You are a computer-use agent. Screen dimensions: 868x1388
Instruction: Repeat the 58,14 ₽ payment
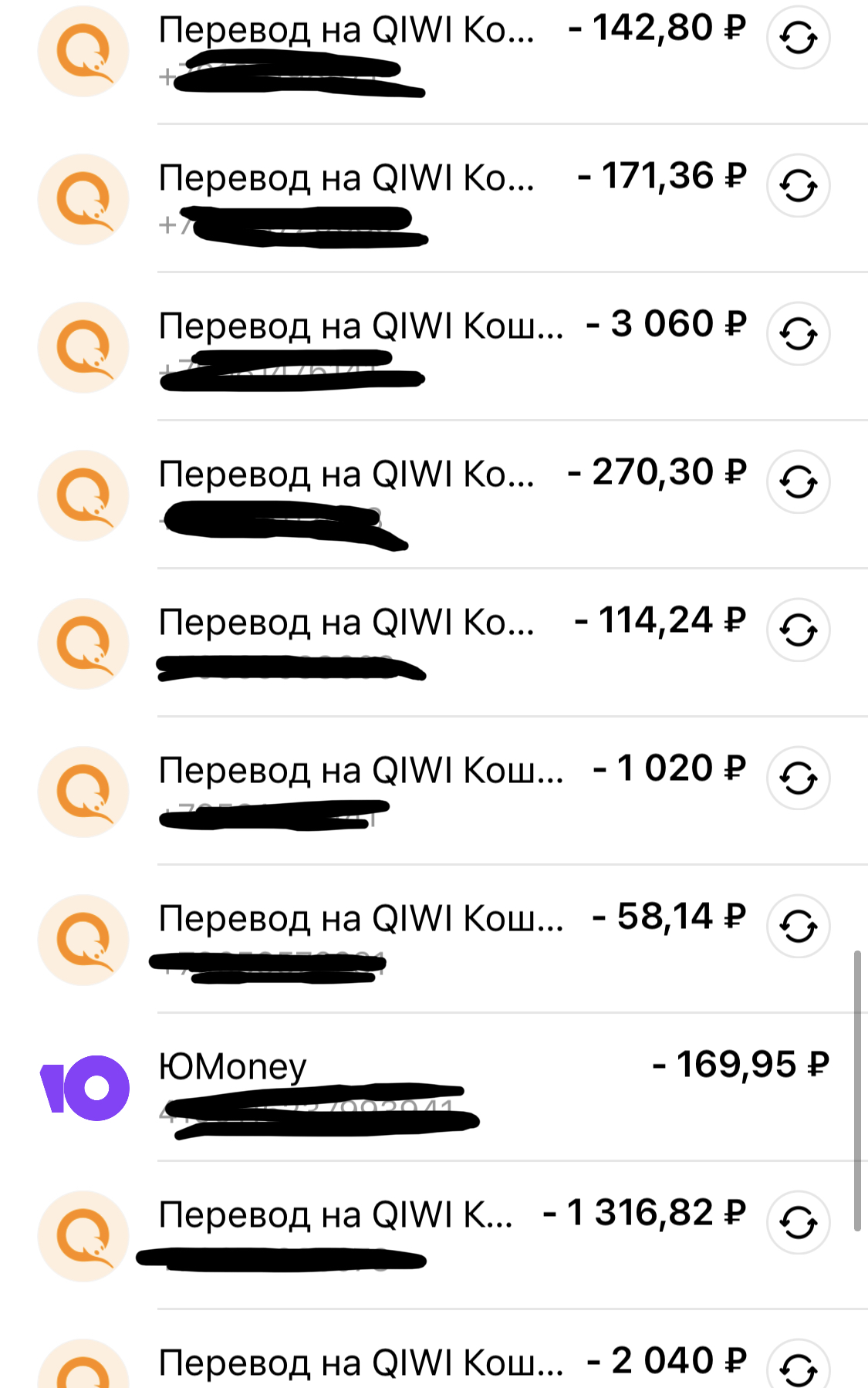(798, 926)
